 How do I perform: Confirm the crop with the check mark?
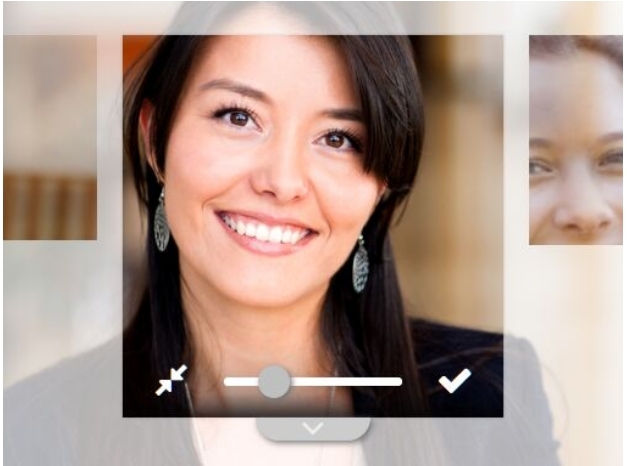pyautogui.click(x=454, y=380)
